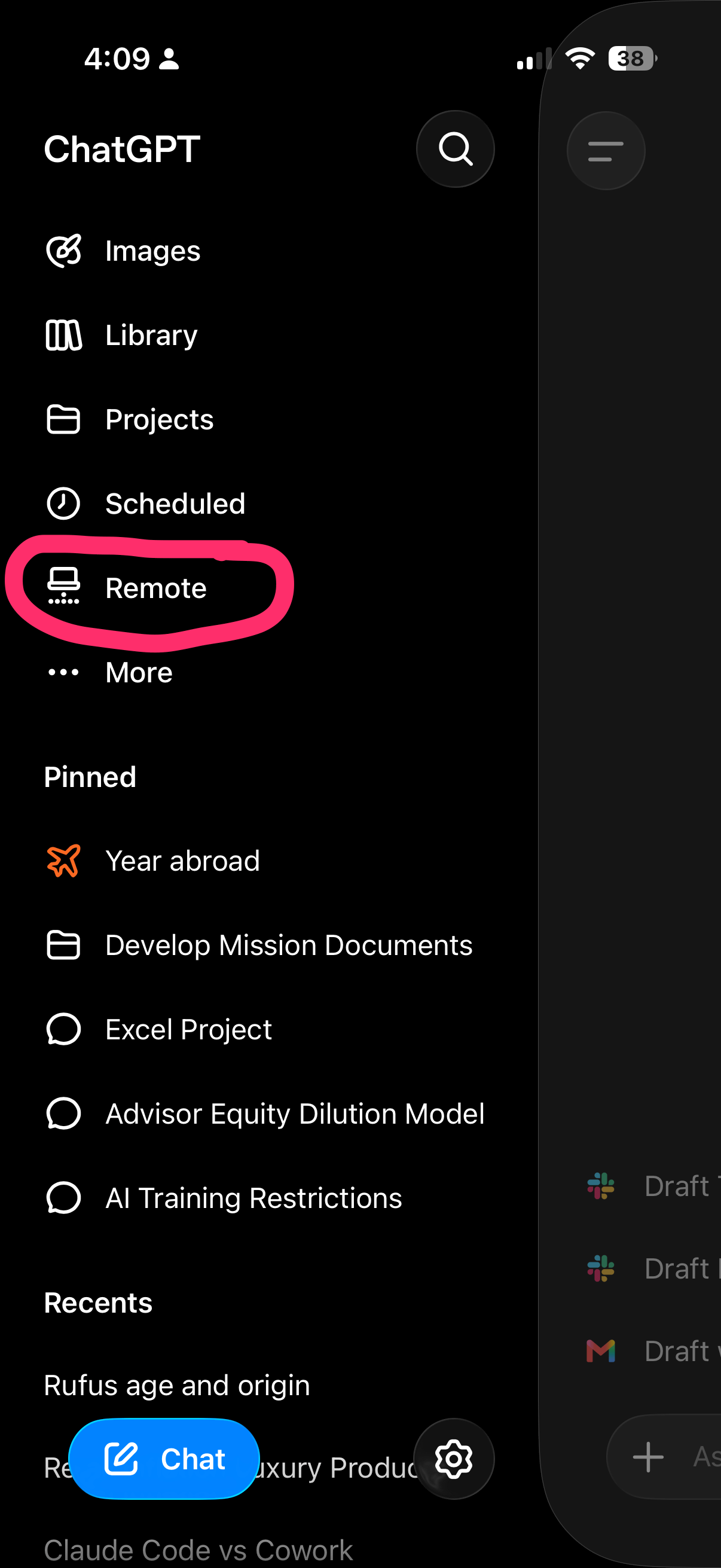
Task: Open Projects
Action: tap(129, 419)
